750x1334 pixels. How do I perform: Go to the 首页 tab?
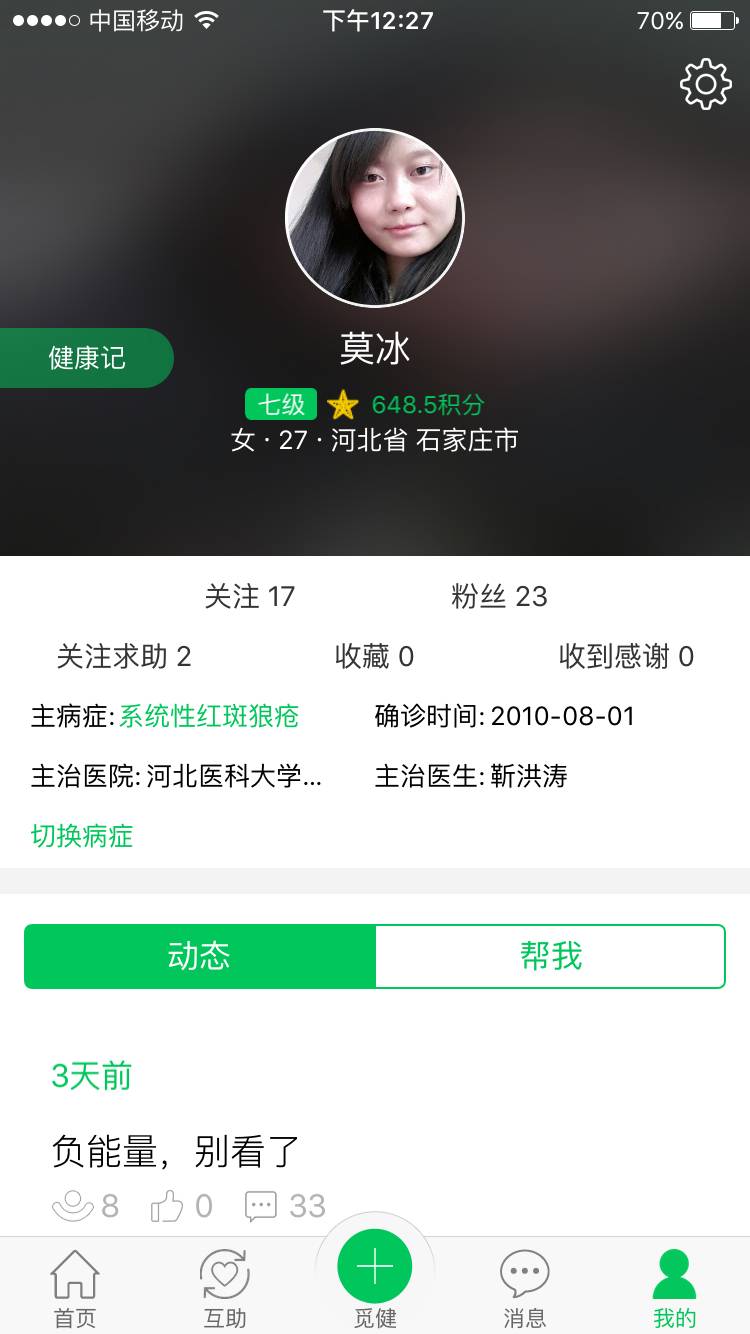75,1289
